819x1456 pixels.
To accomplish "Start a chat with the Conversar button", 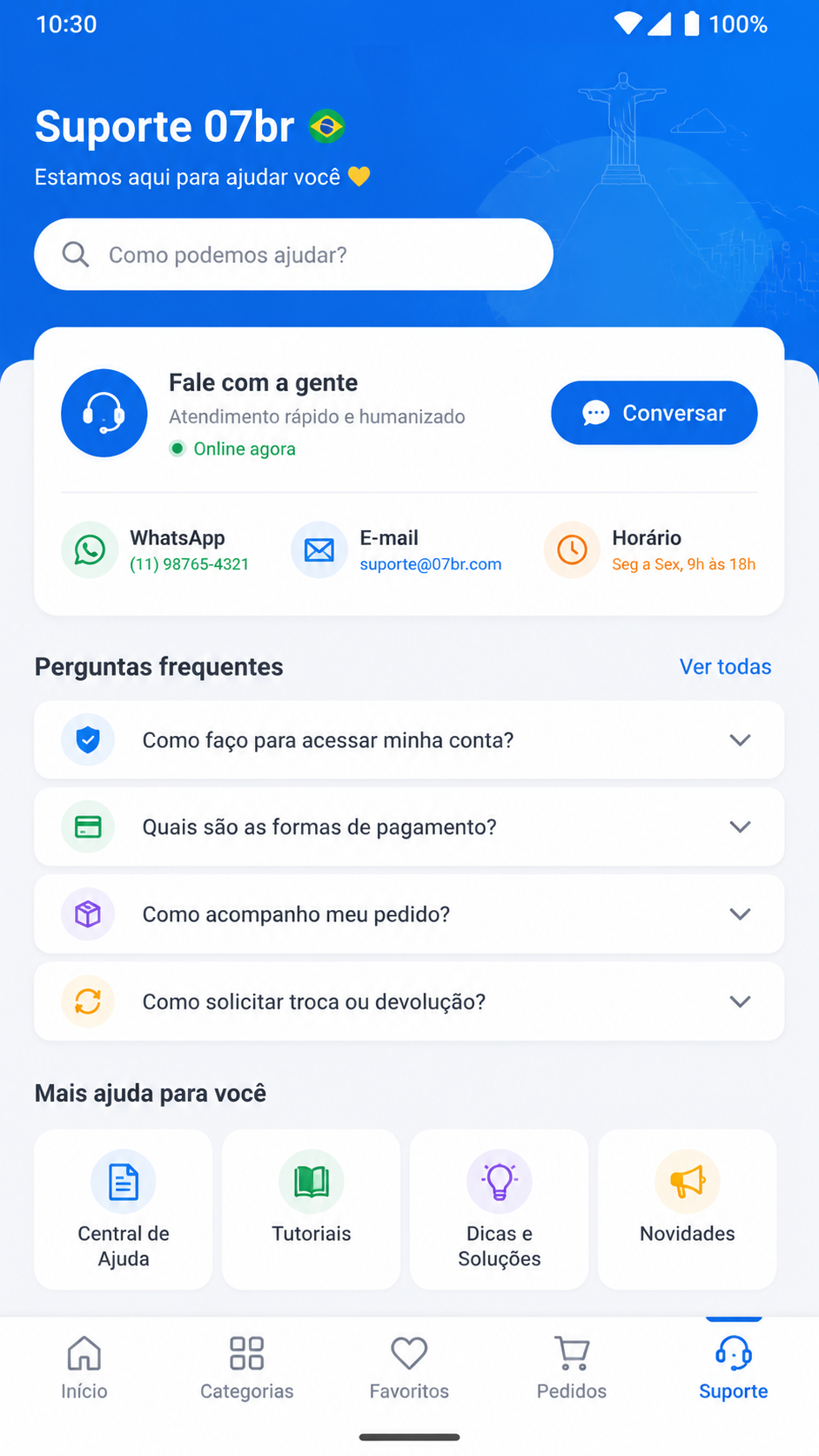I will click(654, 413).
